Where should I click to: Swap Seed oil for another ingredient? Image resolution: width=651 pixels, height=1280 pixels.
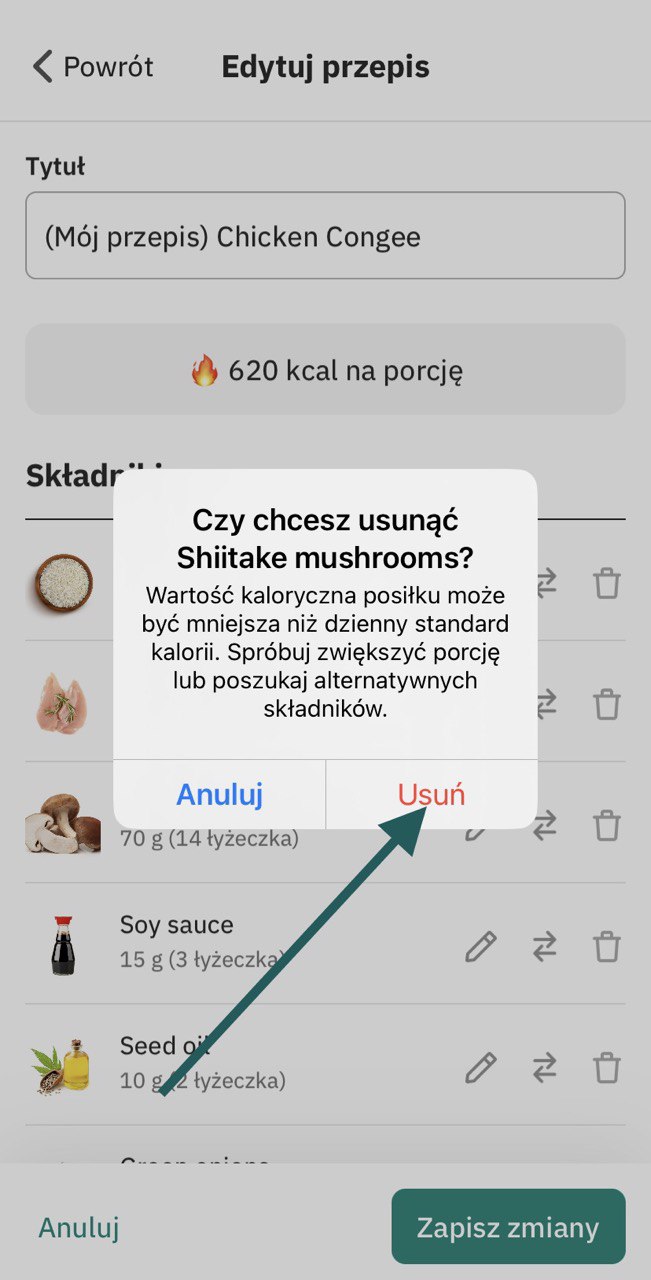click(x=544, y=1068)
